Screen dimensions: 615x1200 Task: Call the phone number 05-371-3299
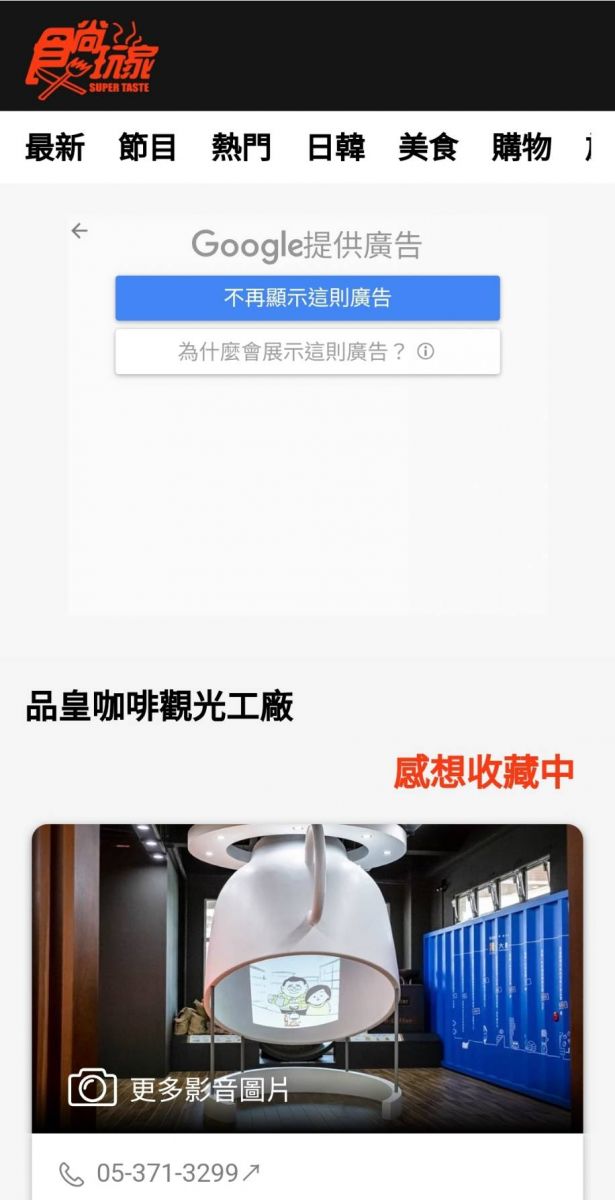pyautogui.click(x=160, y=1173)
